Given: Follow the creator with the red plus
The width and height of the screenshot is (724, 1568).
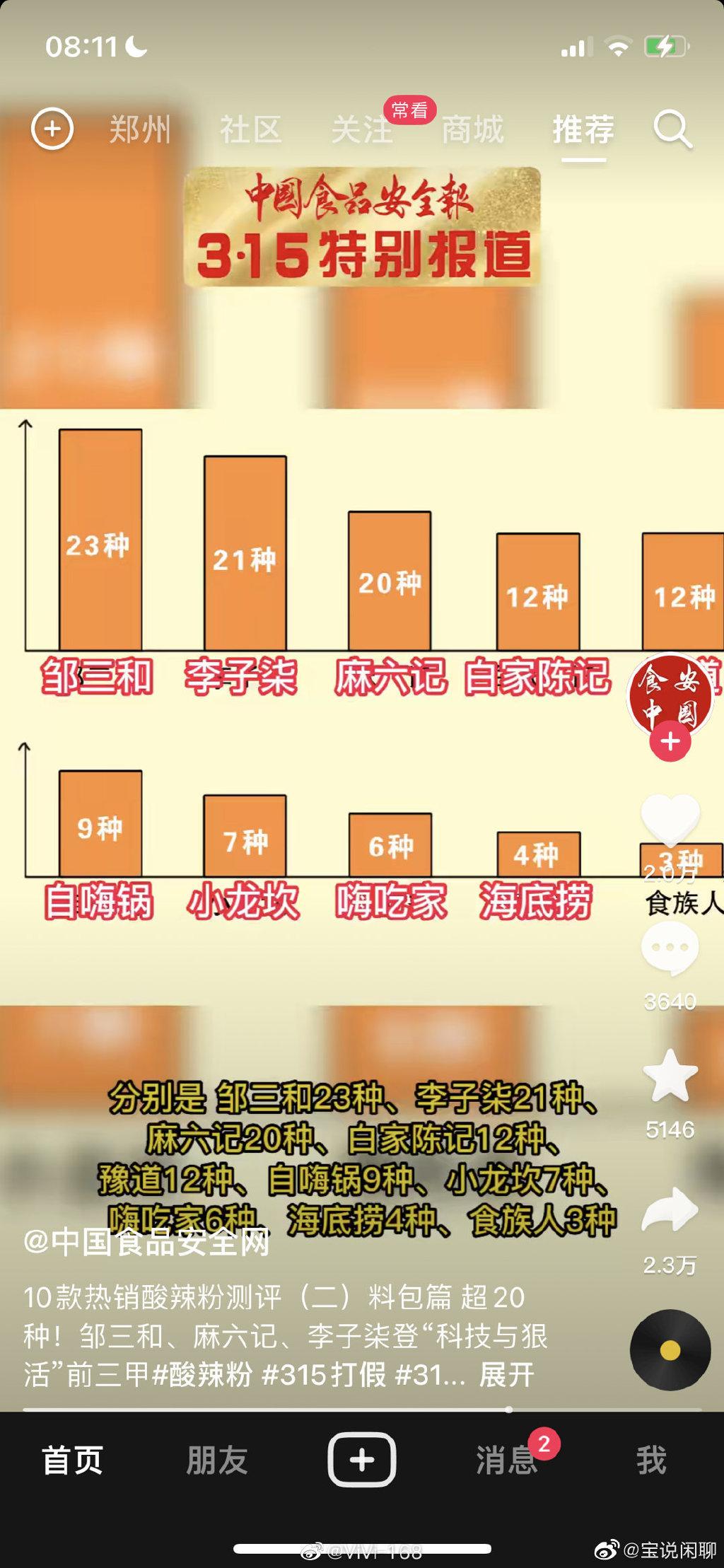Looking at the screenshot, I should [x=670, y=742].
